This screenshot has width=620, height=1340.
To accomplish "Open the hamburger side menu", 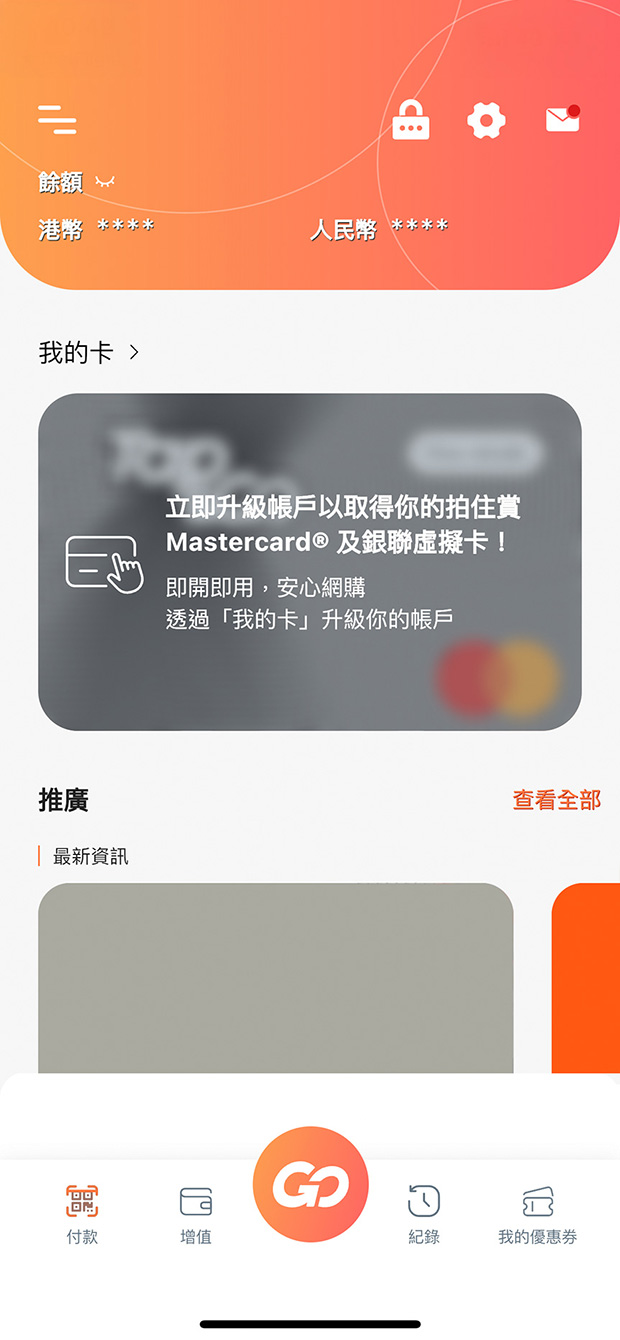I will tap(57, 120).
